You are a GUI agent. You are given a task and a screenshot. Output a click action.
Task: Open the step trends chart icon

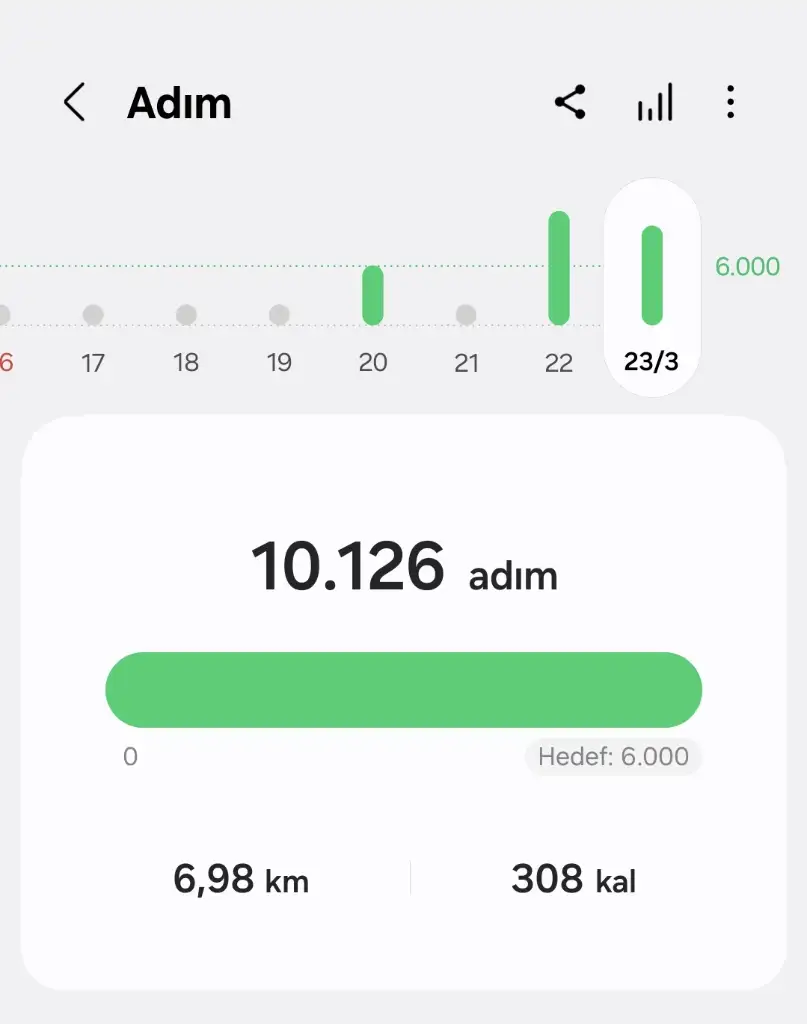655,103
